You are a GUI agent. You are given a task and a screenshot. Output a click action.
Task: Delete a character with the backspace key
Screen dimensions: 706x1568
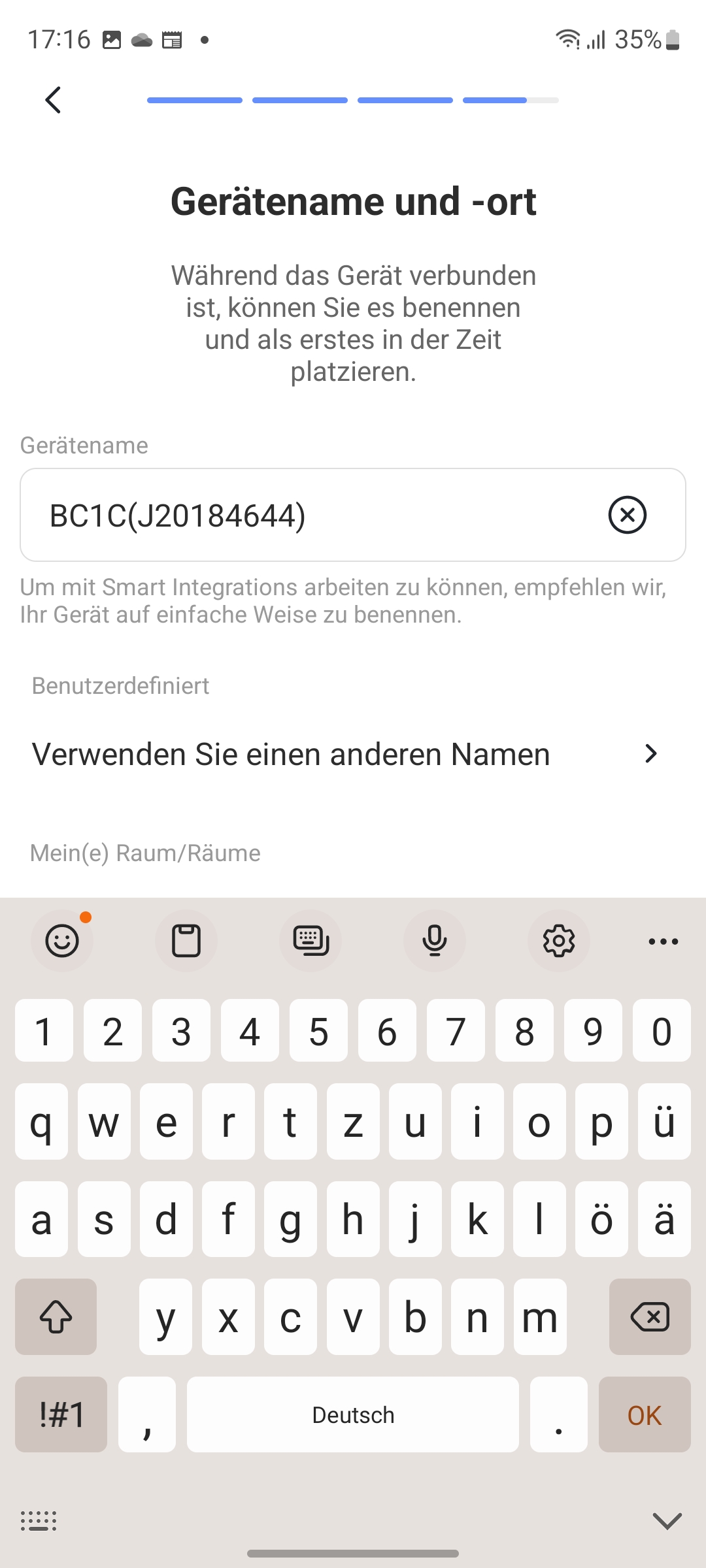coord(649,1316)
